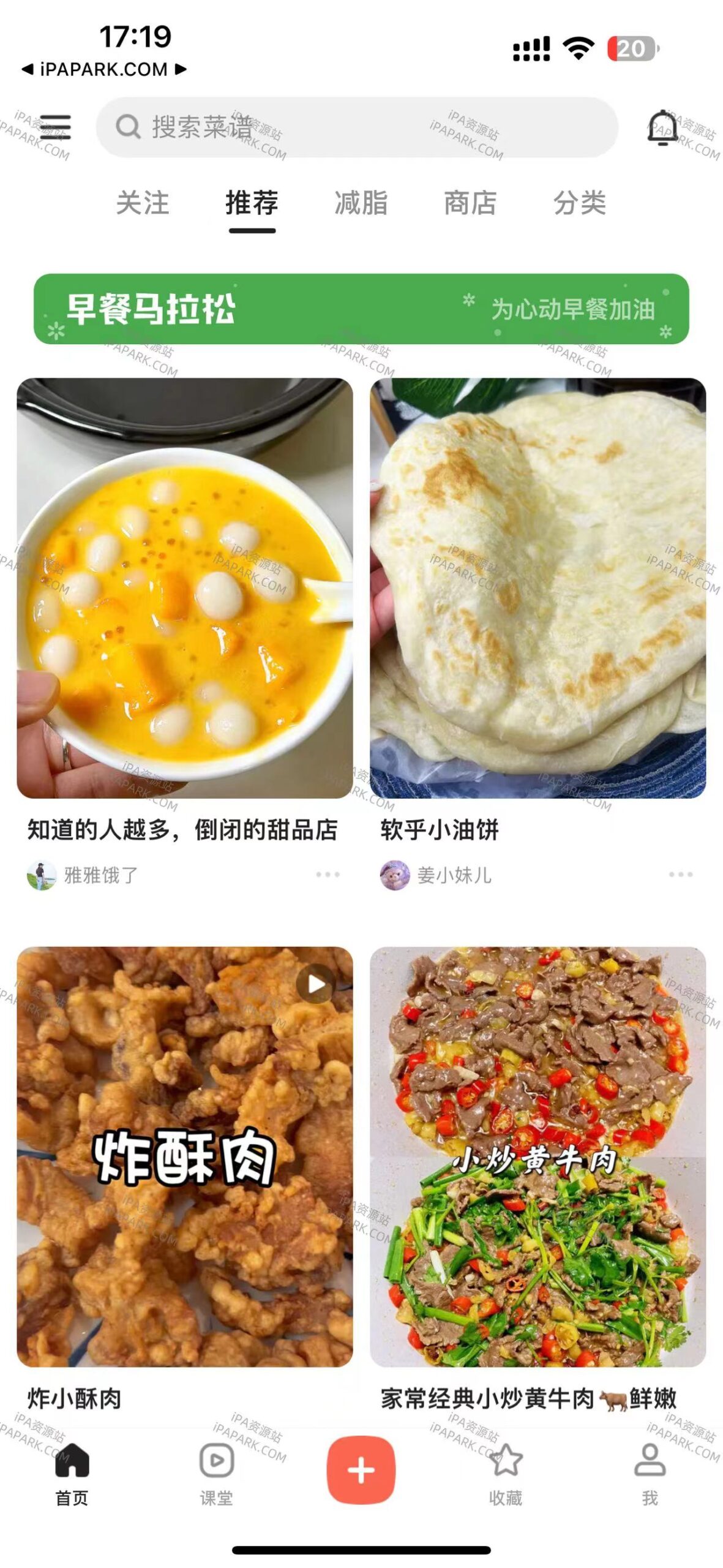Switch to the 关注 tab
Image resolution: width=723 pixels, height=1568 pixels.
143,205
